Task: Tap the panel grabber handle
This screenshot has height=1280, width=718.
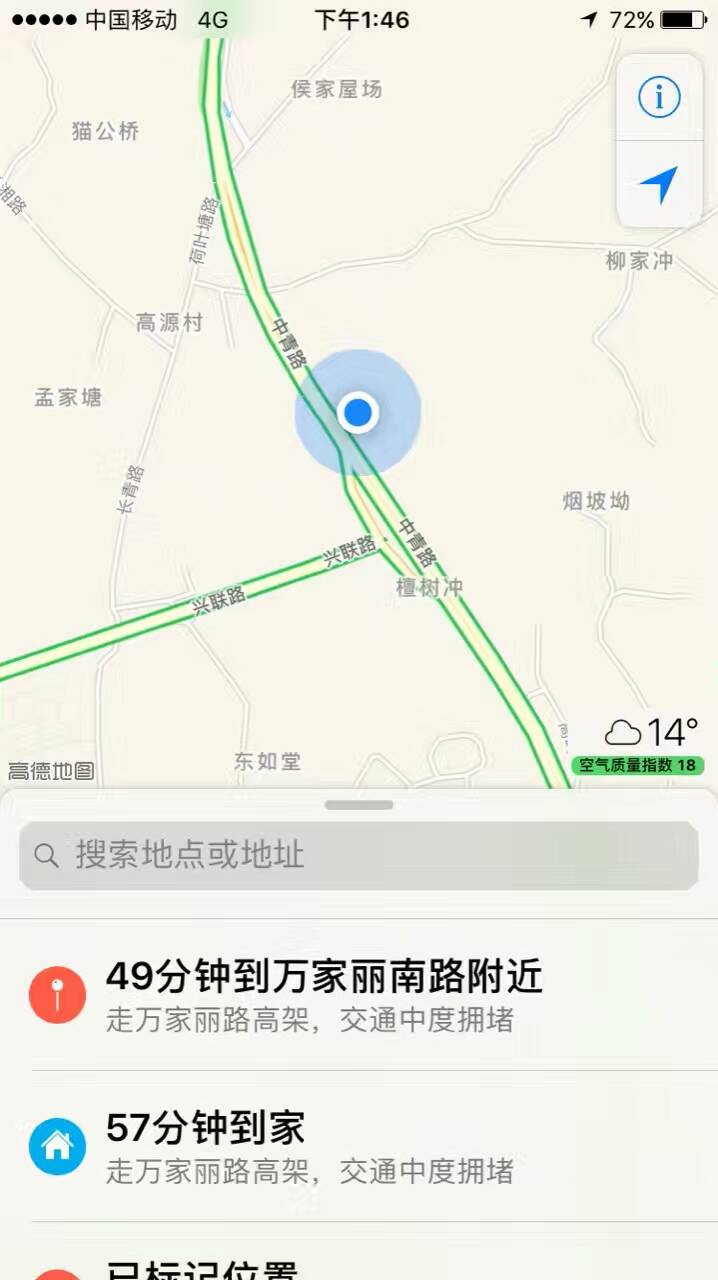Action: click(359, 805)
